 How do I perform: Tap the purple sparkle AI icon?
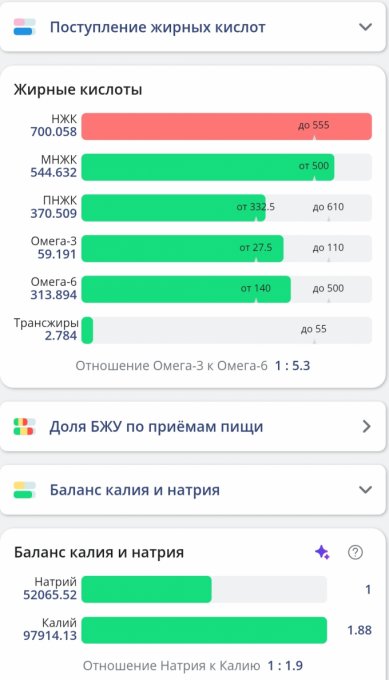(322, 552)
